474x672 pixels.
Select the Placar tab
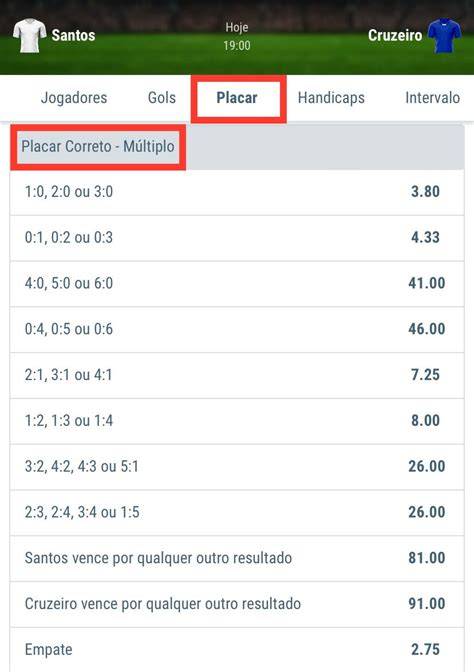[237, 98]
